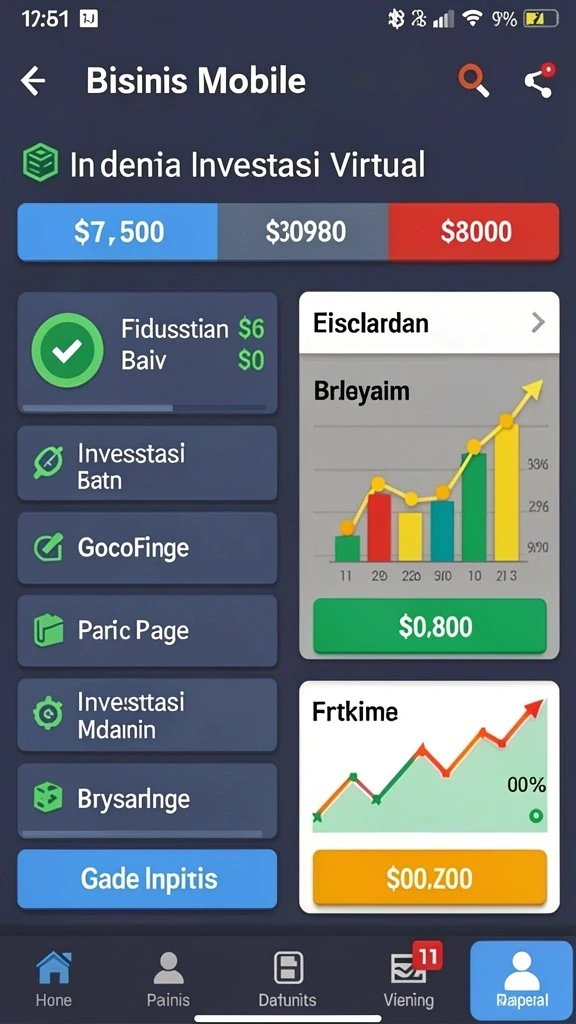Open the Investtasi Mdainin row
576x1024 pixels.
pyautogui.click(x=148, y=714)
